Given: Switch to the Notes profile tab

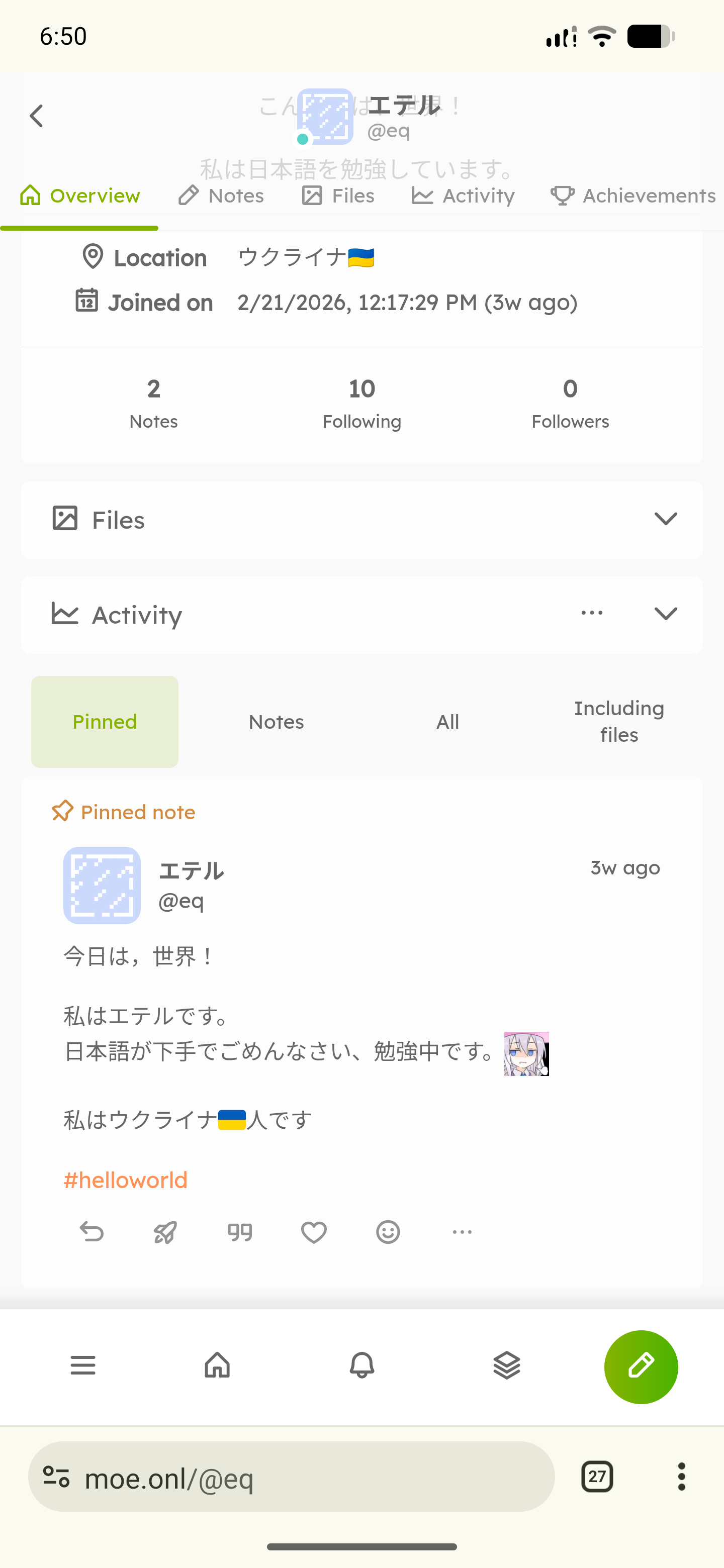Looking at the screenshot, I should click(221, 195).
